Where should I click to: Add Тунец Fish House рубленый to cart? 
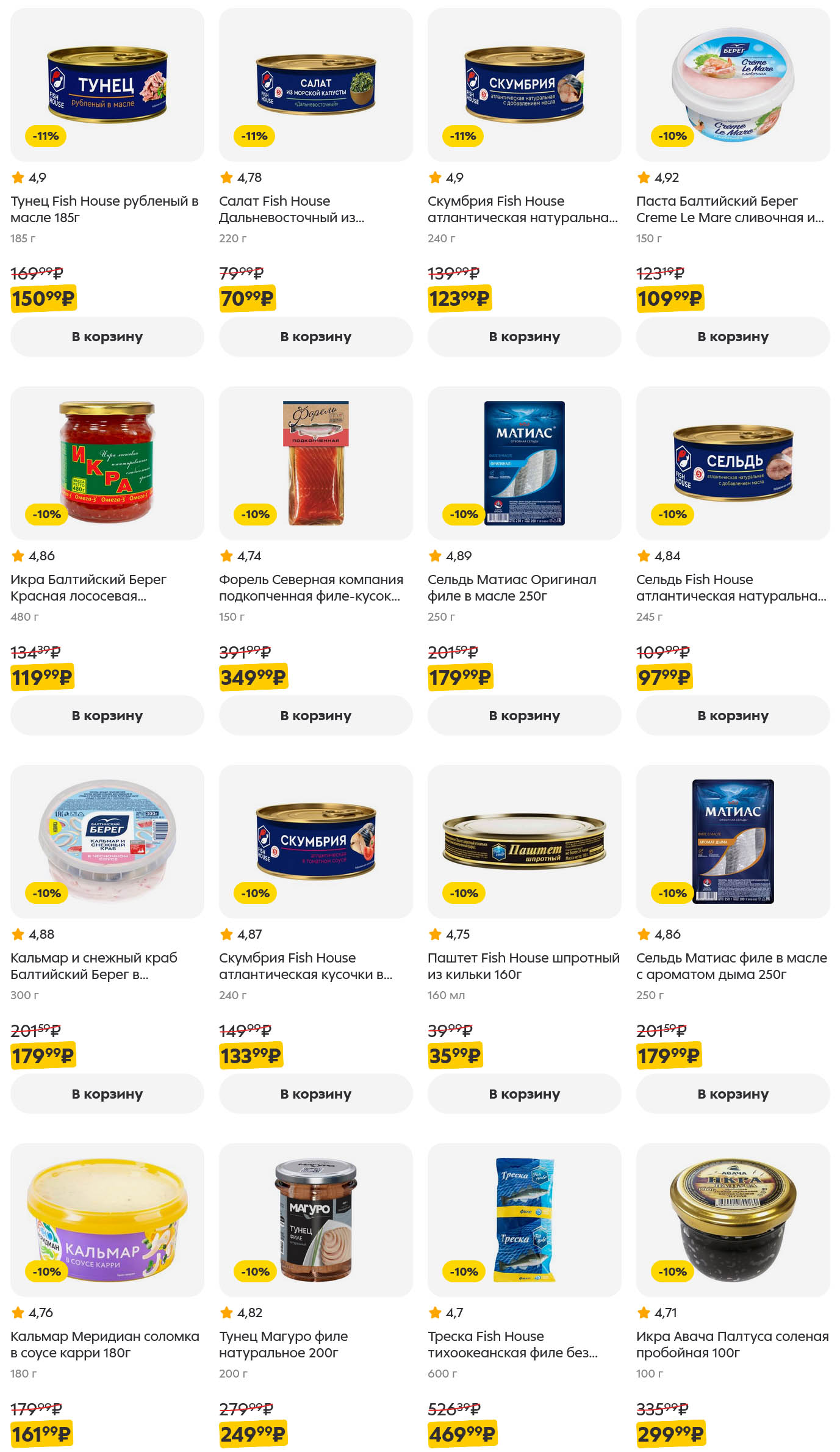107,337
